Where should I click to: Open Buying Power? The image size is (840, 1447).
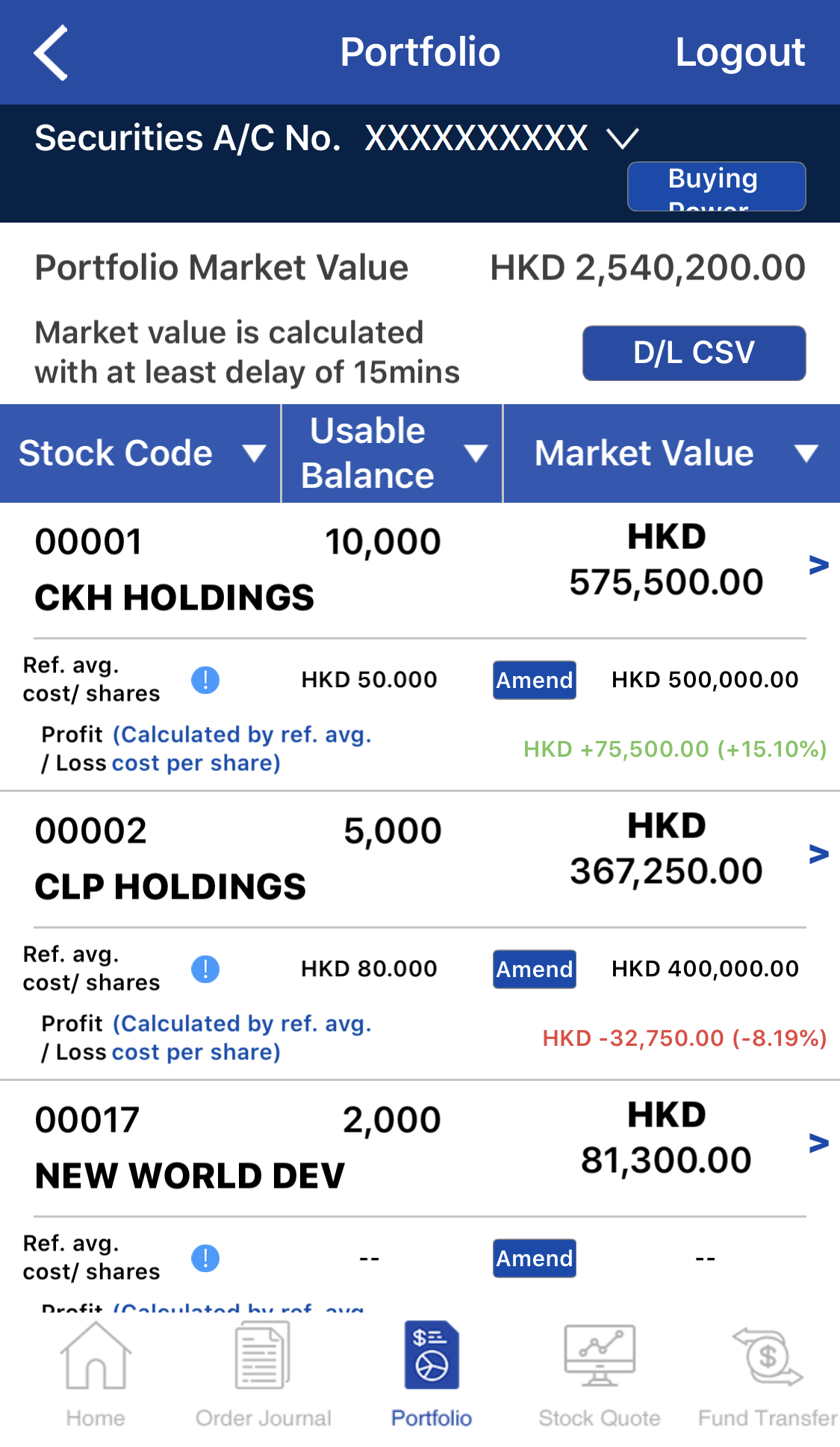[716, 187]
